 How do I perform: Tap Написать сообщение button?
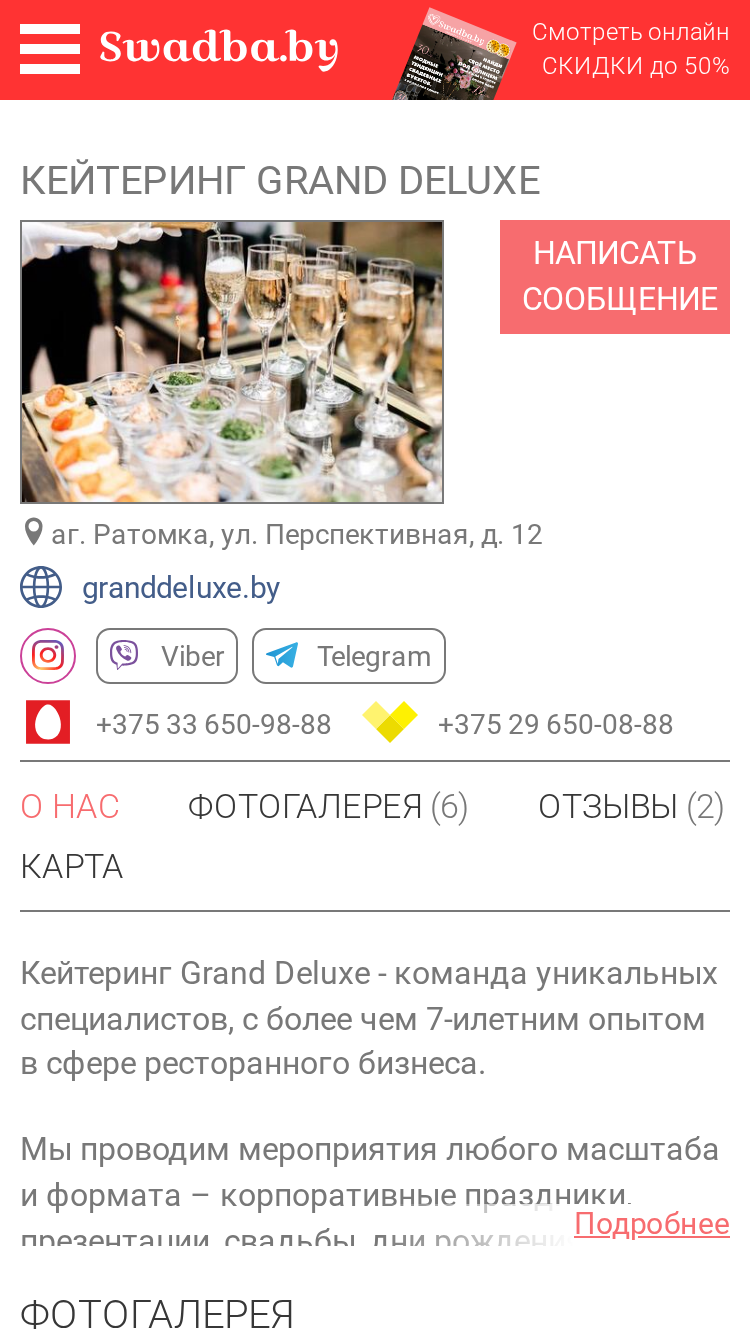pyautogui.click(x=615, y=277)
